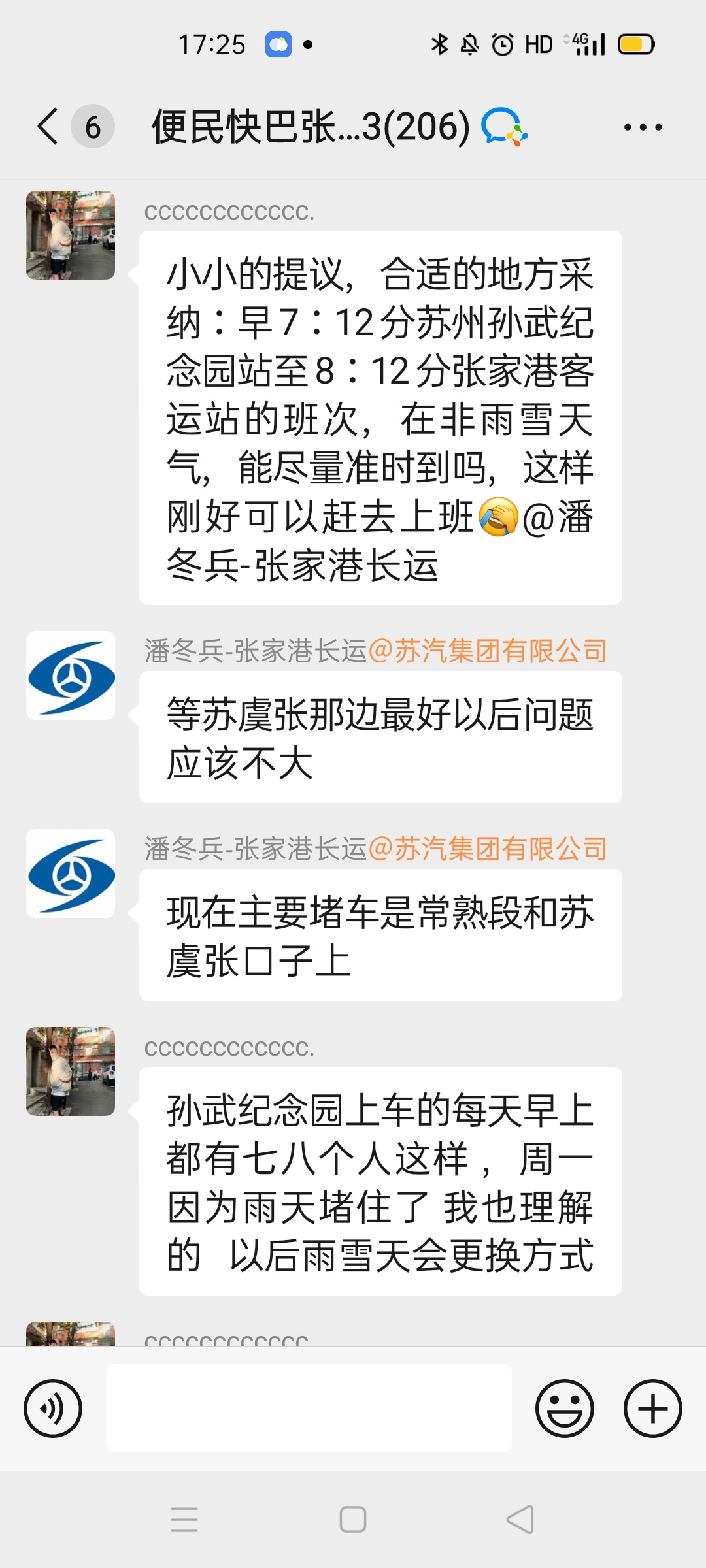Open the group chat overflow menu
706x1568 pixels.
[x=643, y=127]
